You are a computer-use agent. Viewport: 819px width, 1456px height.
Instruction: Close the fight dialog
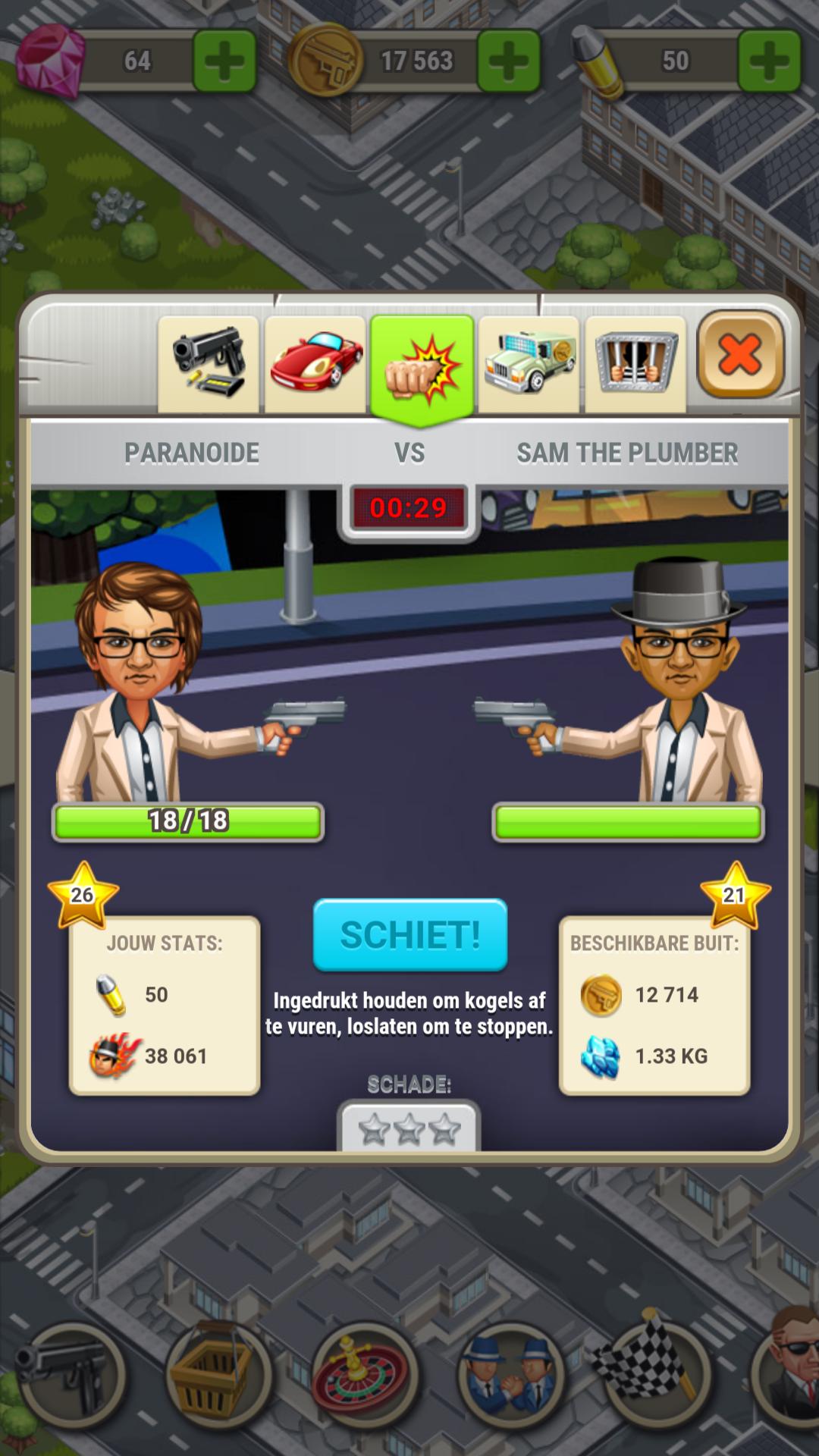[x=739, y=354]
